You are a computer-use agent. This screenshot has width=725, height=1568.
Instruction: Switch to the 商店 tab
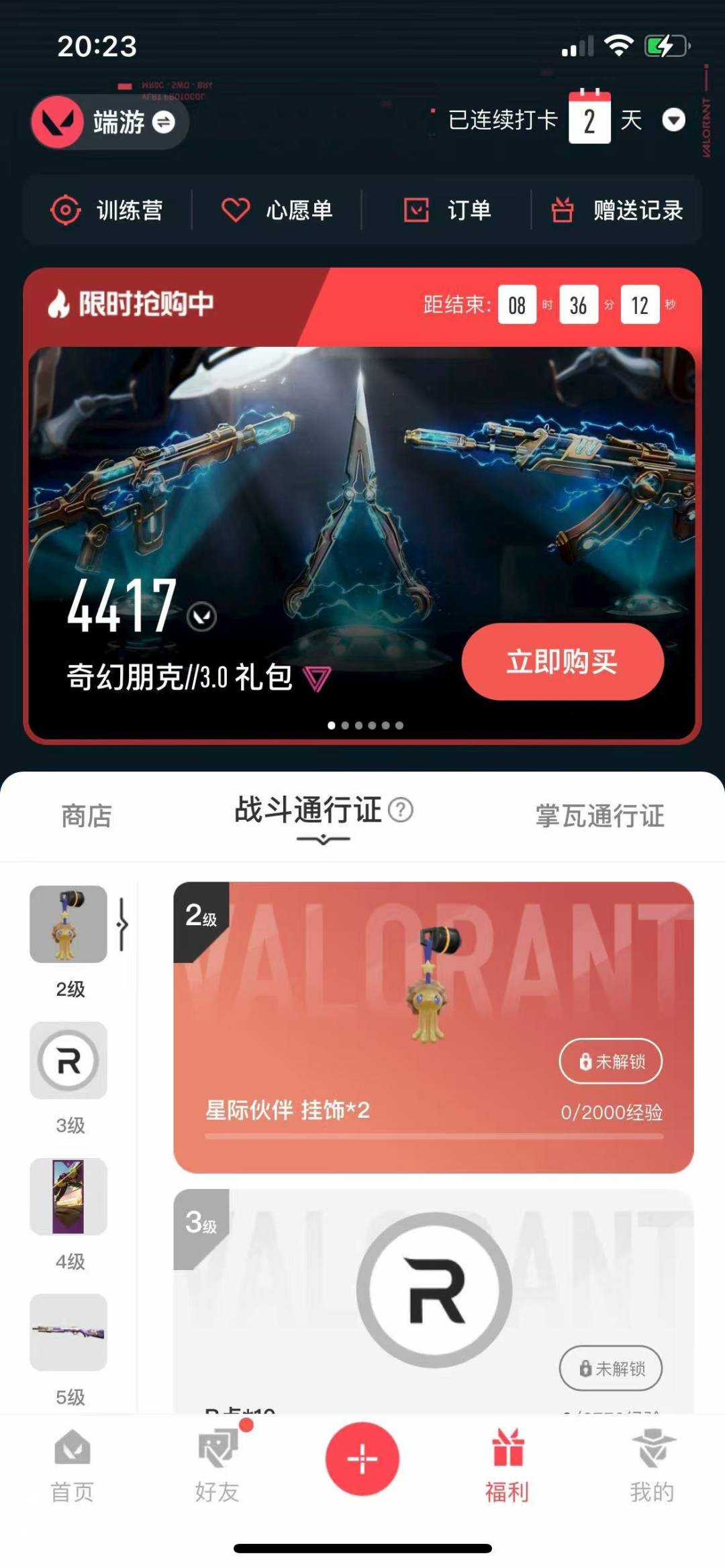[87, 816]
